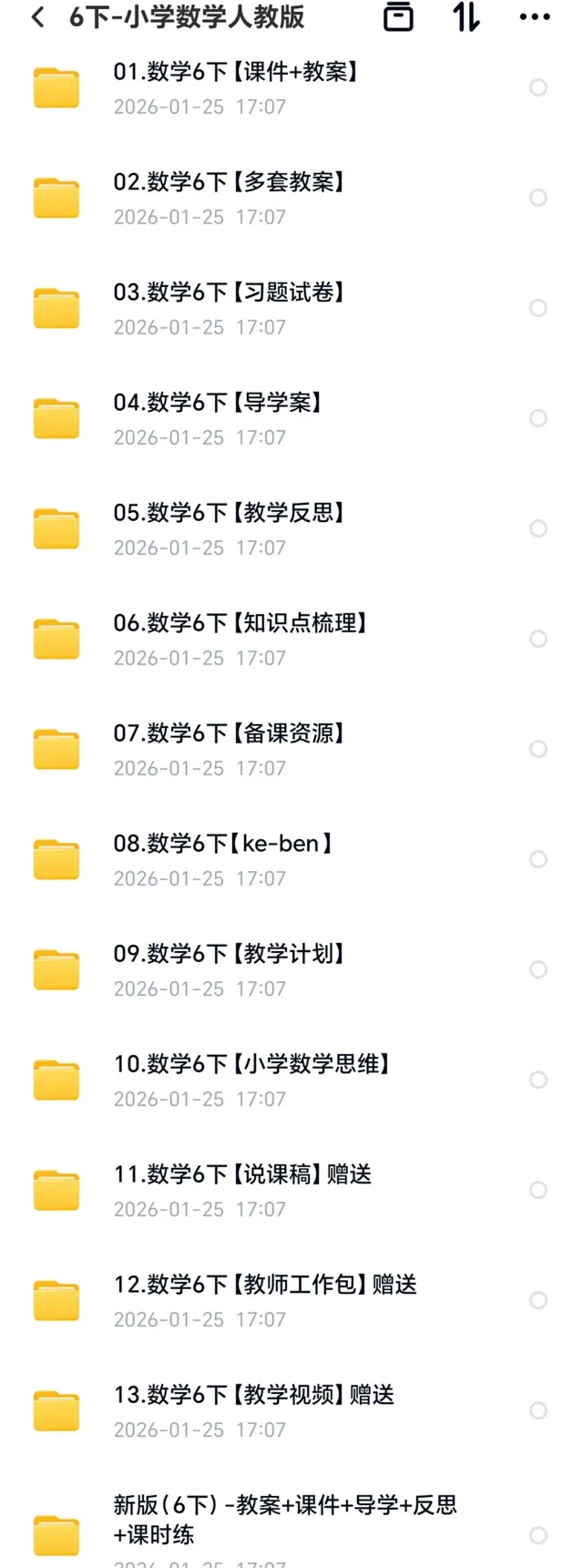Tick the selection circle for 01.数学6下【课件+教案】
This screenshot has height=1568, width=583.
(538, 87)
